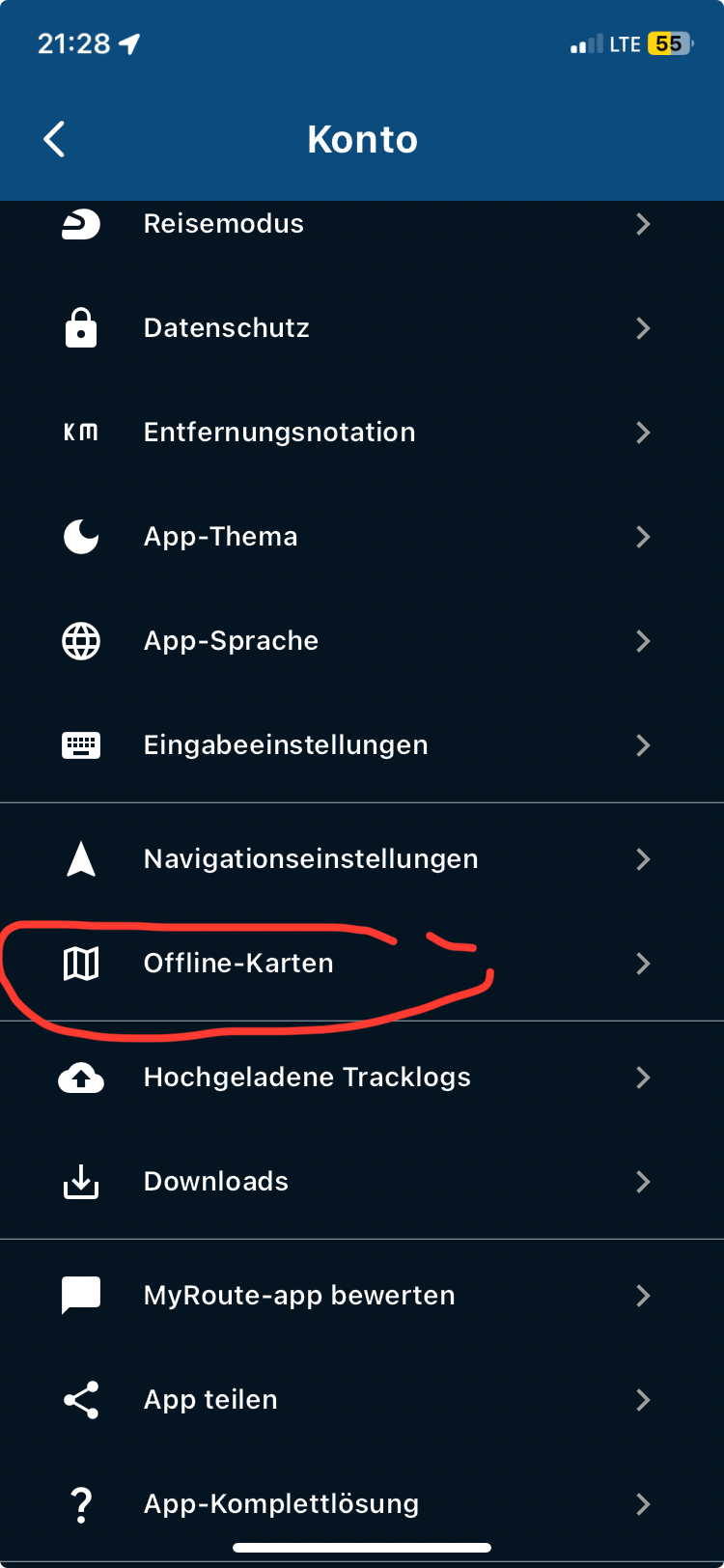This screenshot has height=1568, width=724.
Task: Open the Downloads row
Action: point(362,1182)
